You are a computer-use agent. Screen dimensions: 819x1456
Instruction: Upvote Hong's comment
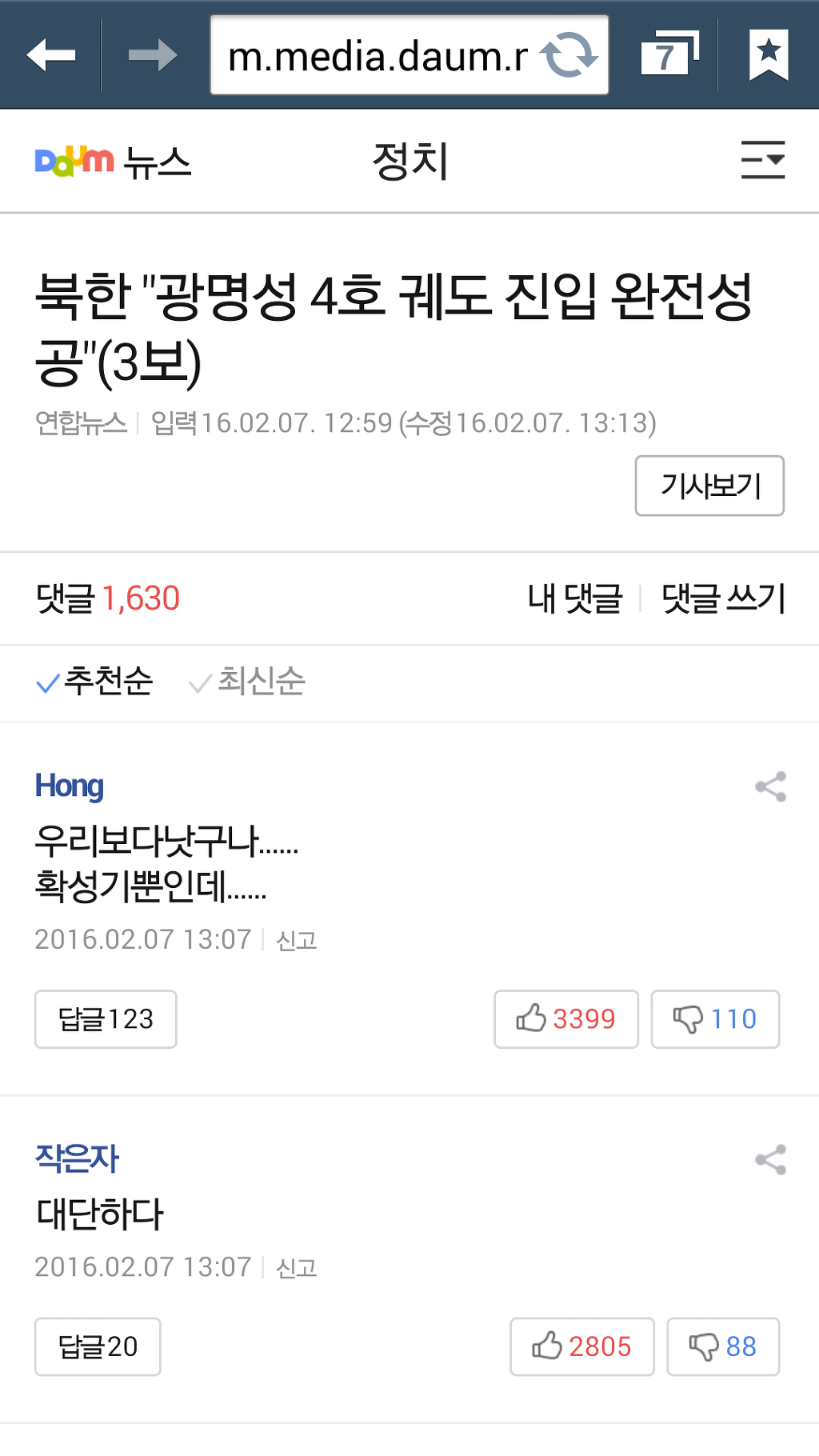pyautogui.click(x=565, y=1019)
